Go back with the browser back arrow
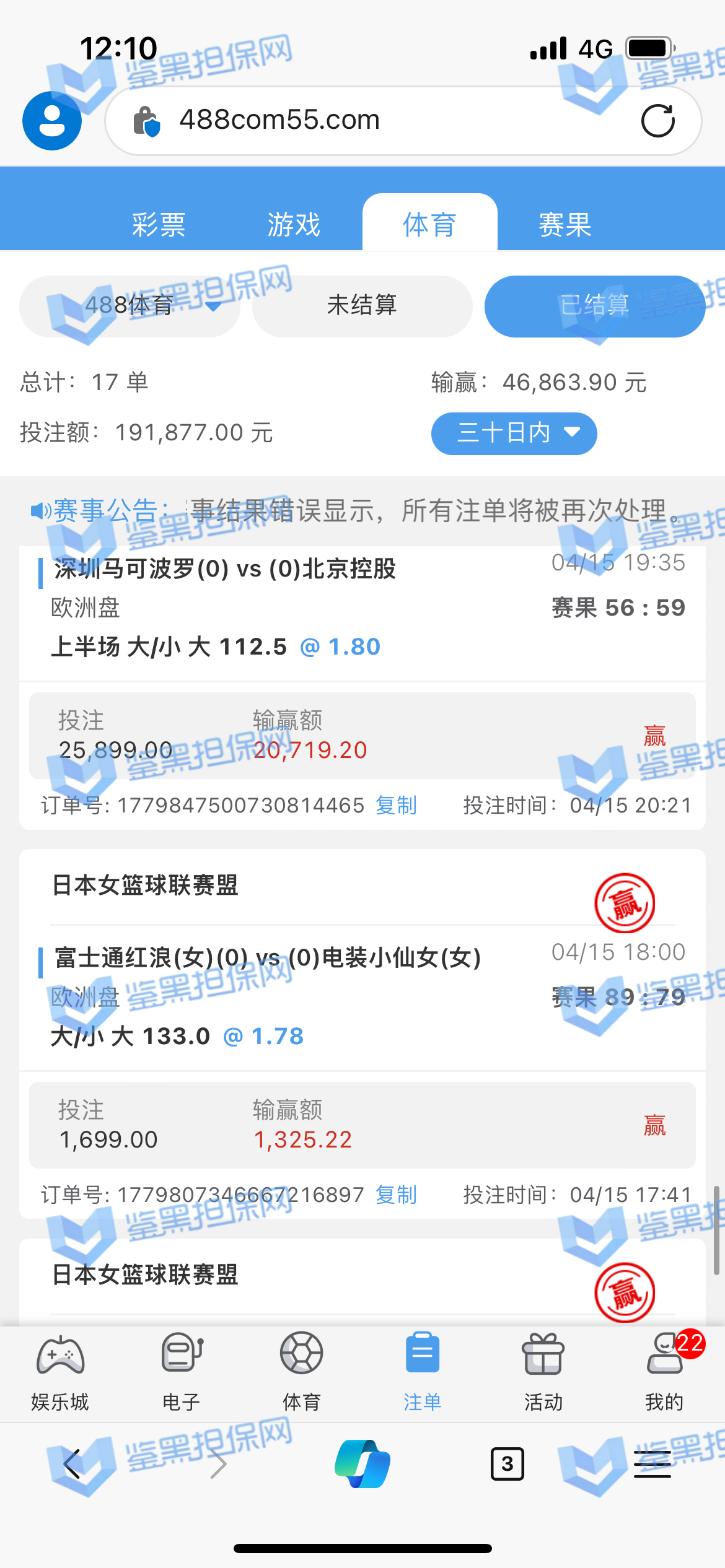The image size is (725, 1568). coord(72,1464)
